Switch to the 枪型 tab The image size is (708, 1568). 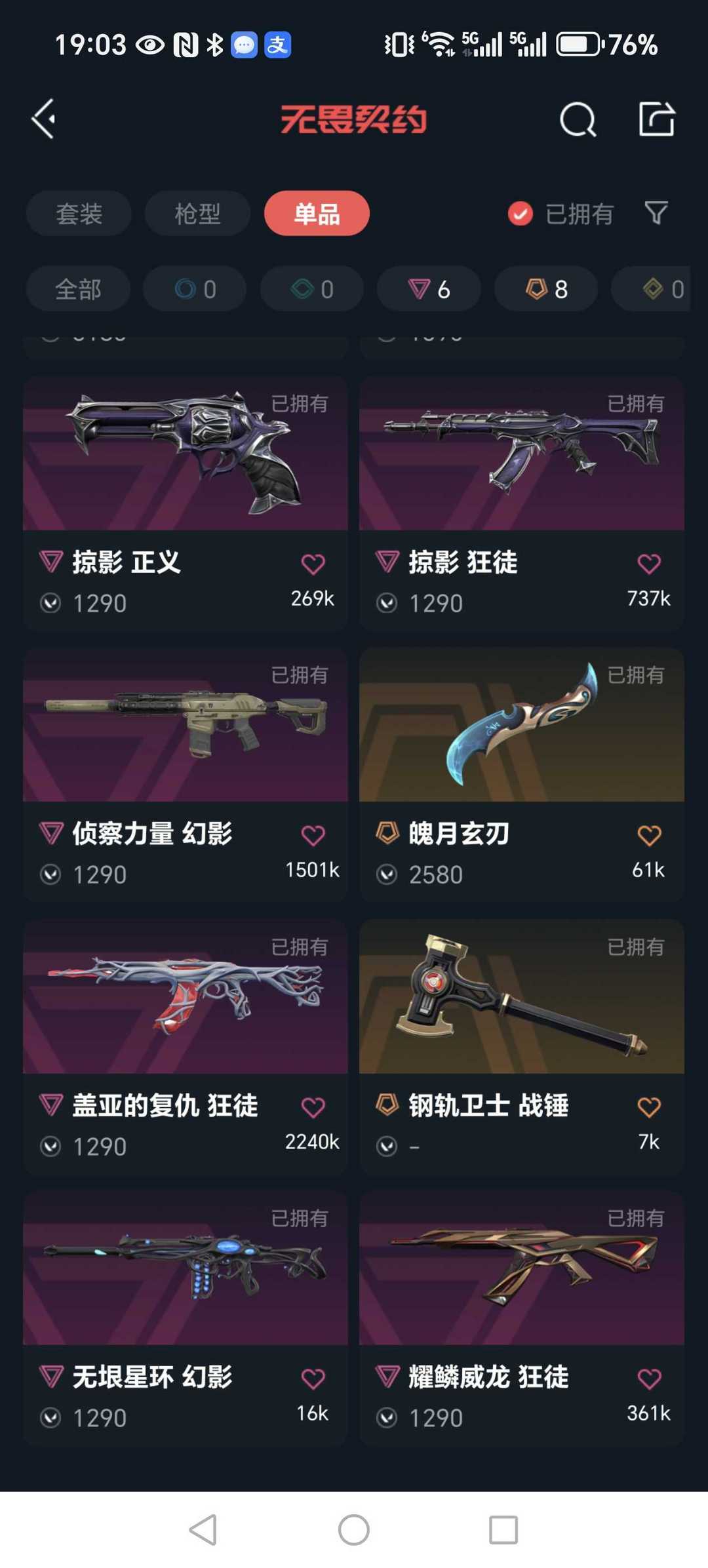tap(197, 214)
